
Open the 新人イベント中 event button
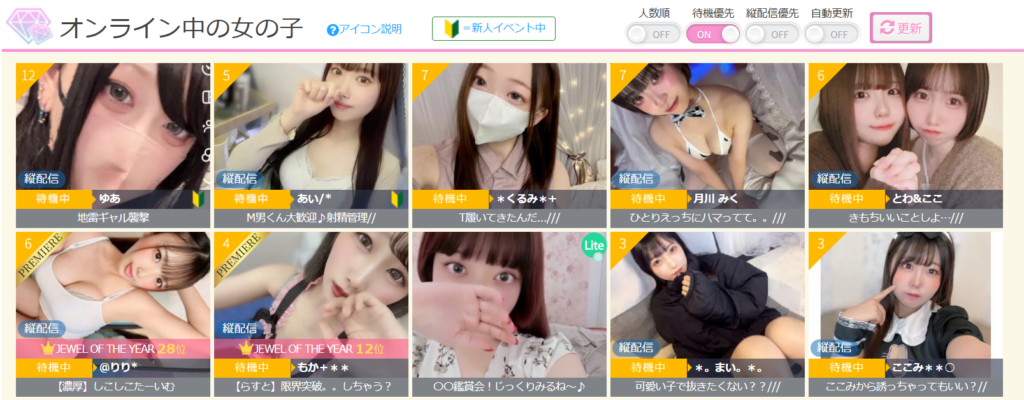[493, 29]
